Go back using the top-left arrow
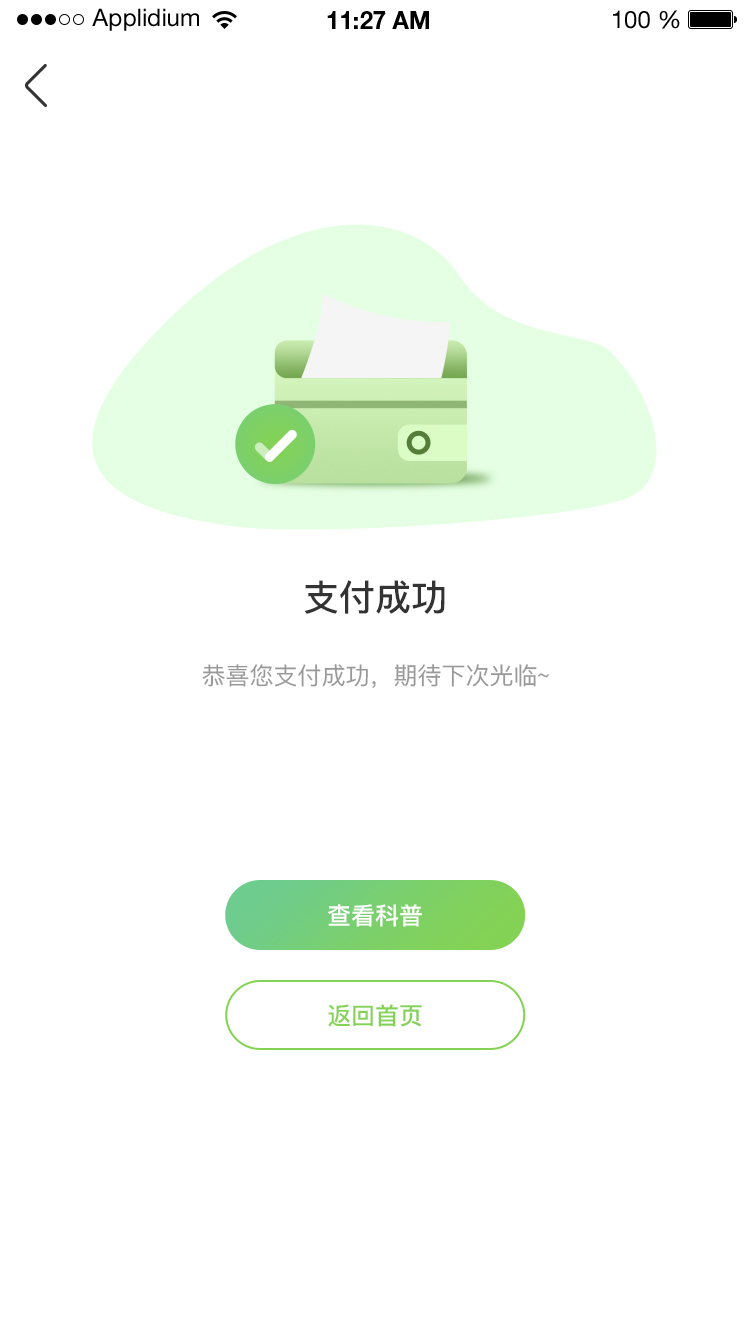Image resolution: width=750 pixels, height=1334 pixels. click(36, 86)
